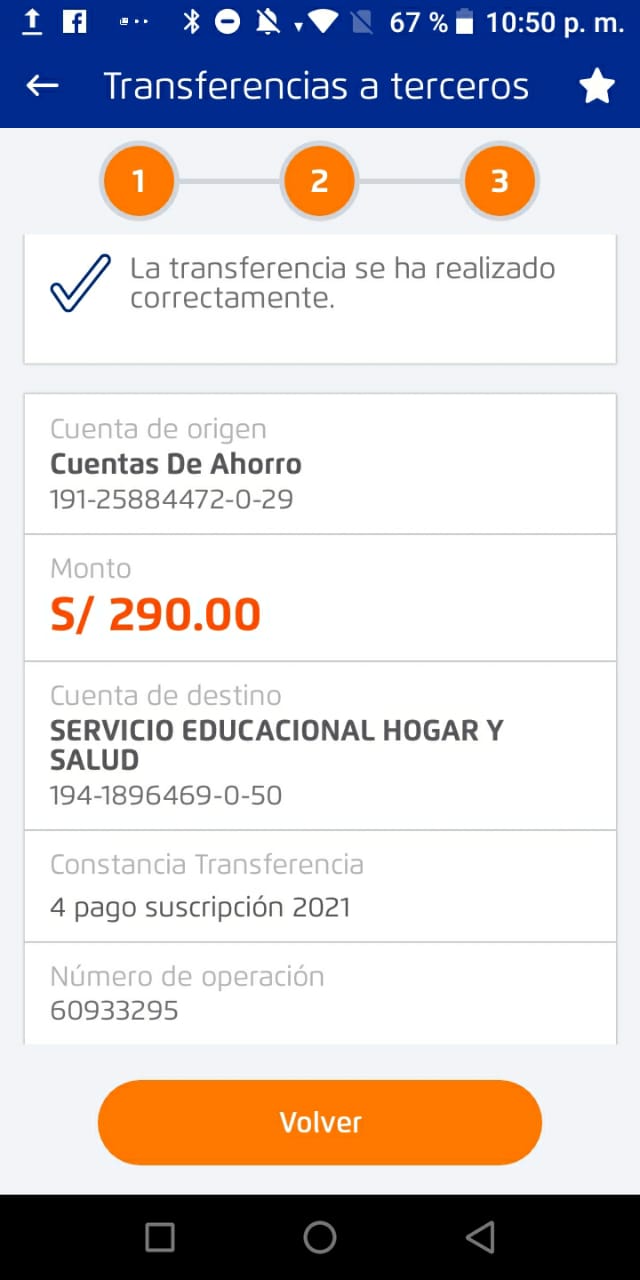Go back using the top arrow
The height and width of the screenshot is (1280, 640).
coord(42,87)
